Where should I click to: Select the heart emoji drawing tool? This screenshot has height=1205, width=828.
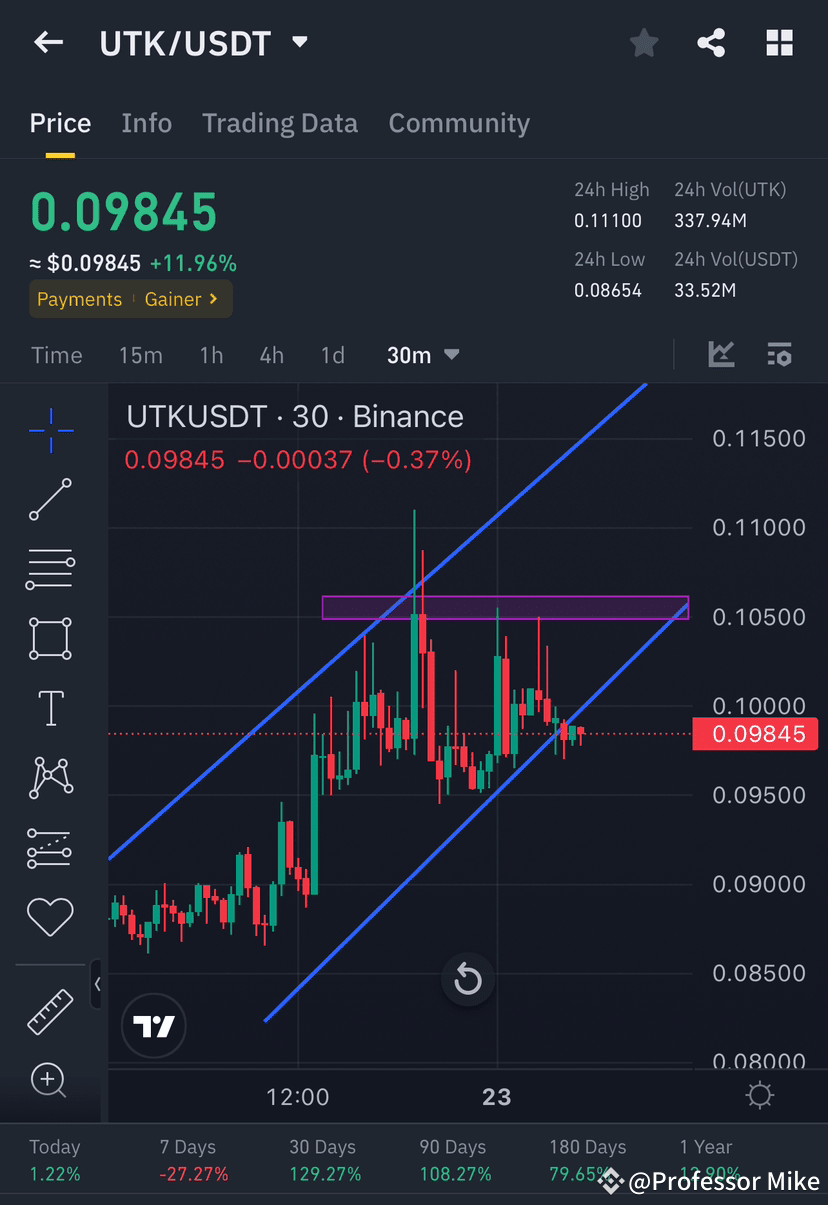coord(50,916)
